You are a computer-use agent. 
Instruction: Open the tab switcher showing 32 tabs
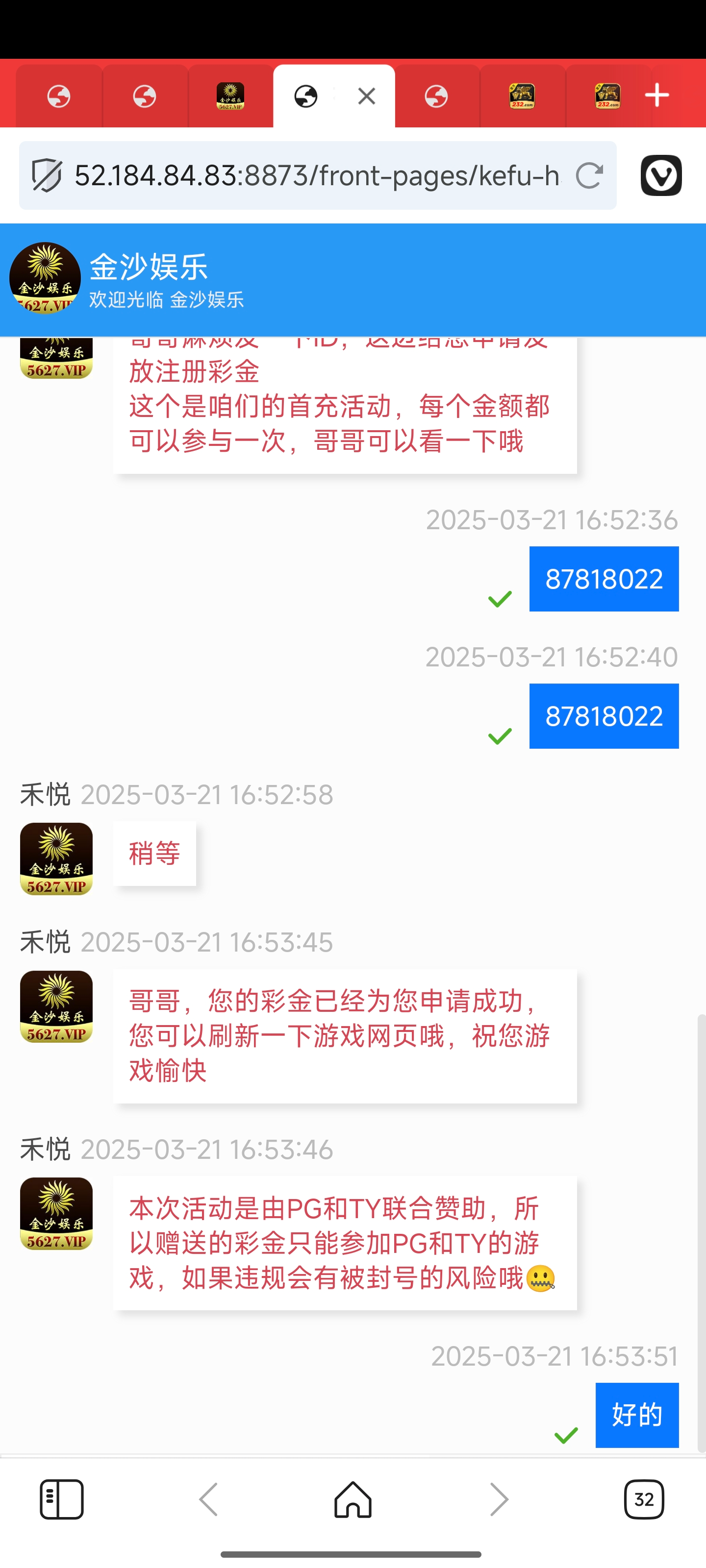[644, 1499]
